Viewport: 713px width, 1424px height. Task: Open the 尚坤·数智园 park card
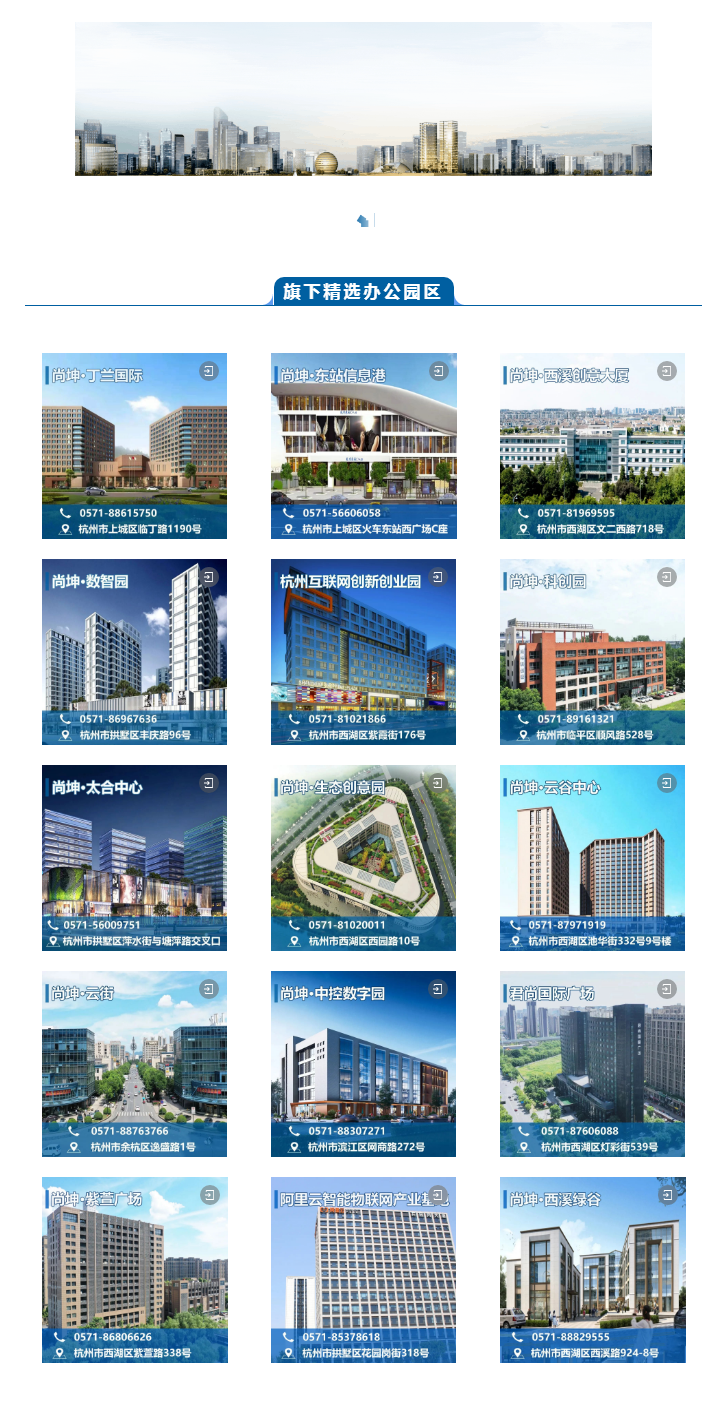point(134,652)
